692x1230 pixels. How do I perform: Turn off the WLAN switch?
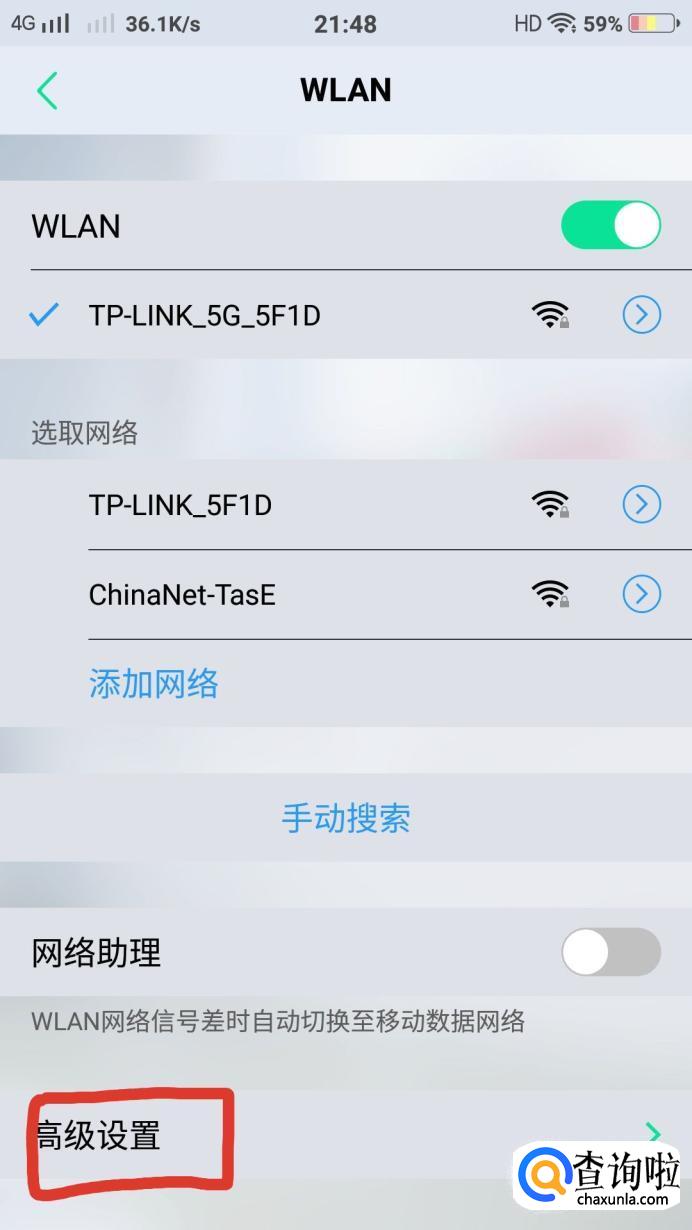click(x=610, y=225)
